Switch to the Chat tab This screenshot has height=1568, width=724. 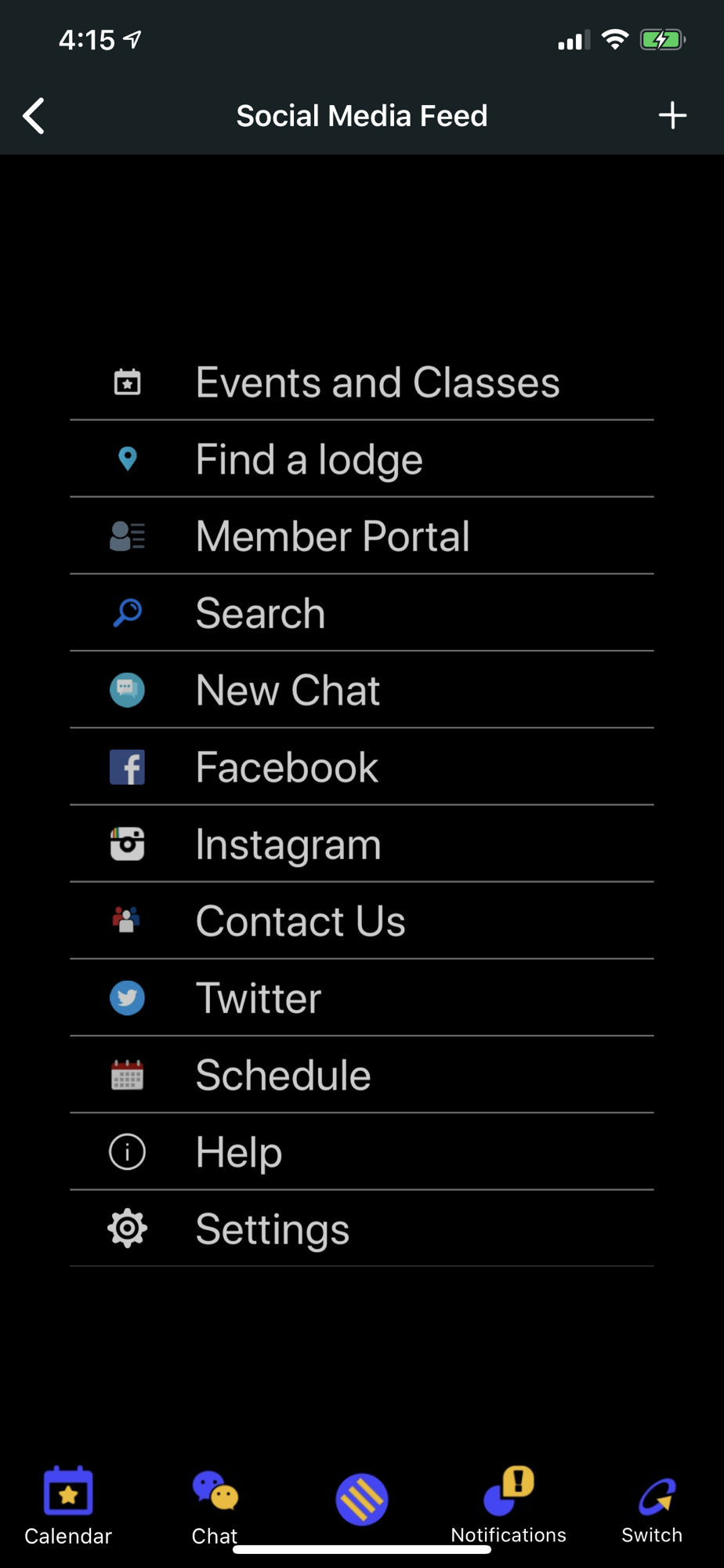(215, 1505)
